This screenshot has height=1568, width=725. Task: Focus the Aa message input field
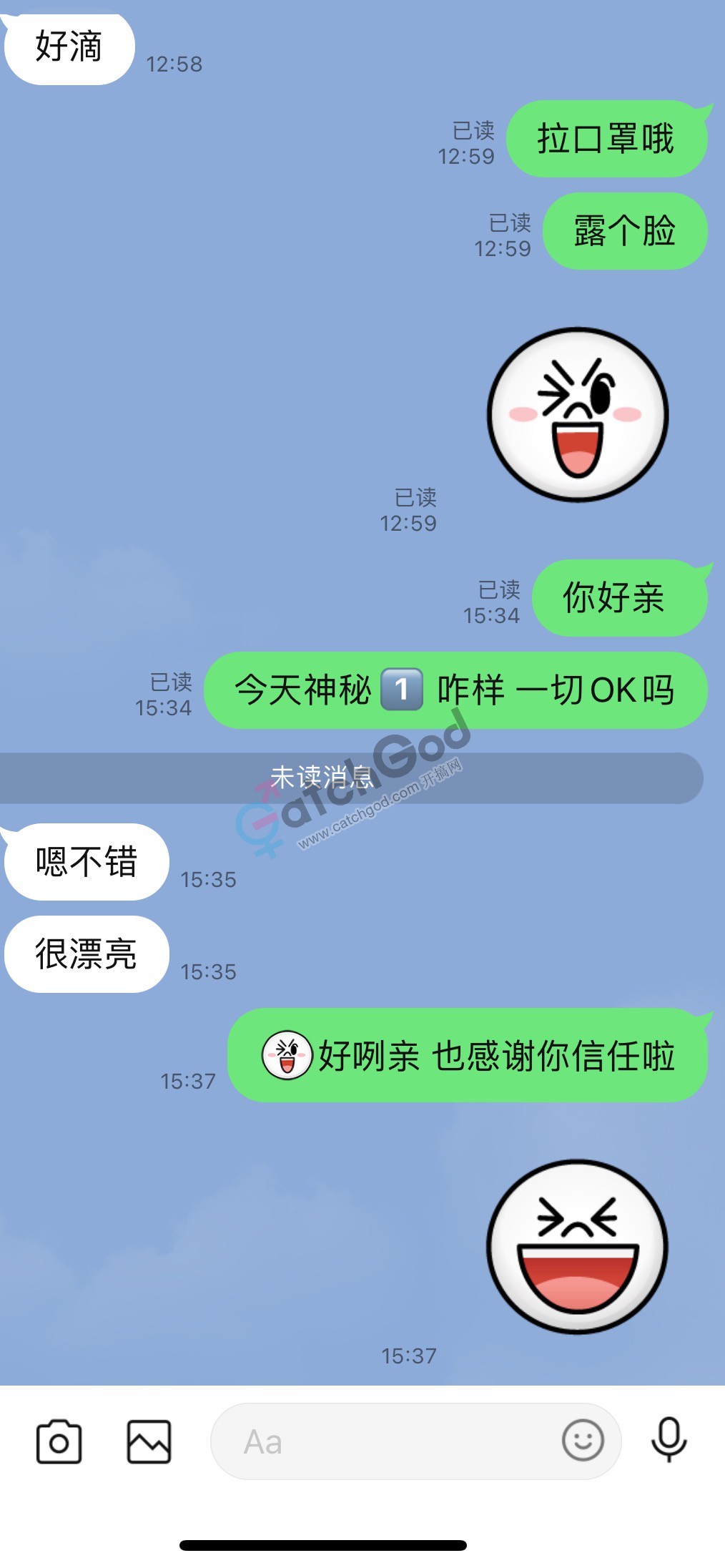tap(386, 1441)
